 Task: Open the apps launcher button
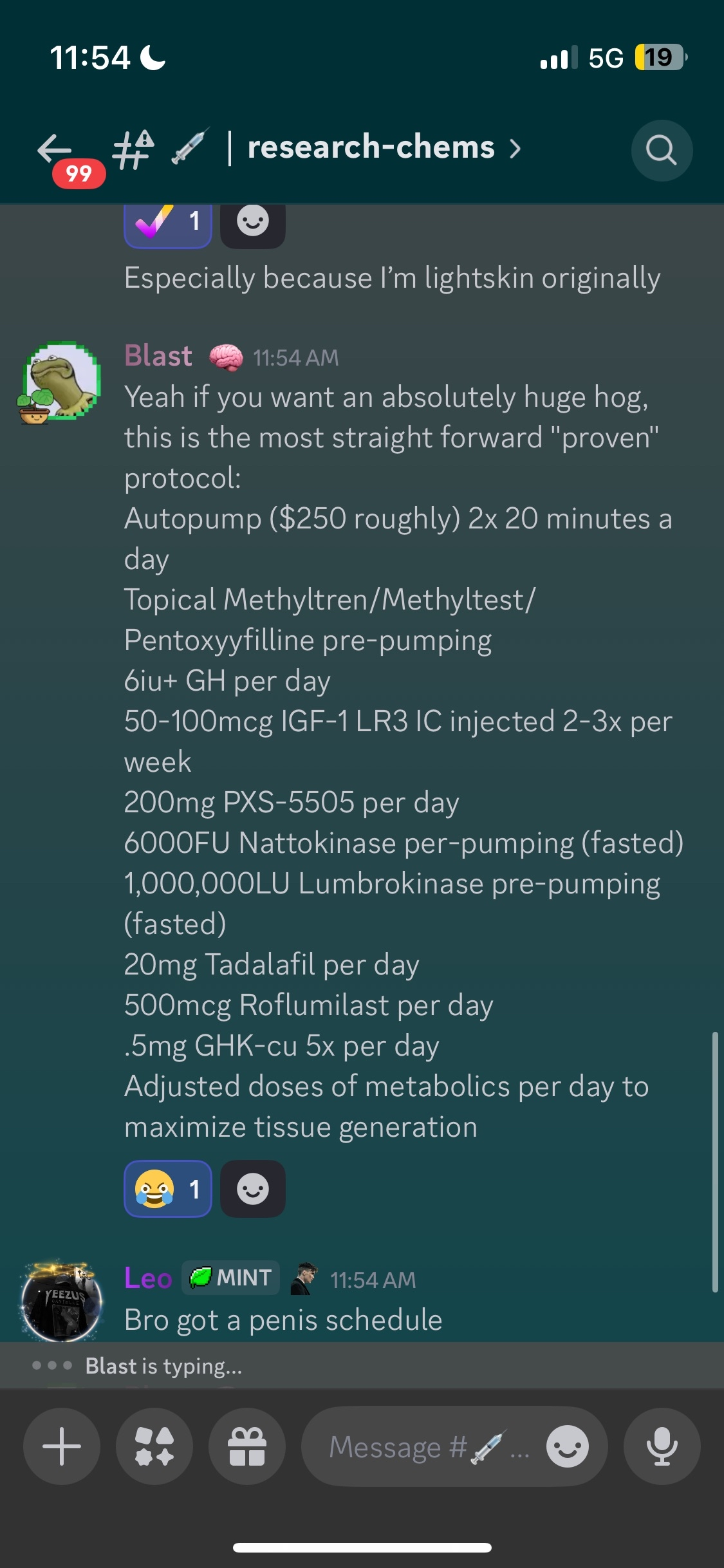click(154, 1446)
